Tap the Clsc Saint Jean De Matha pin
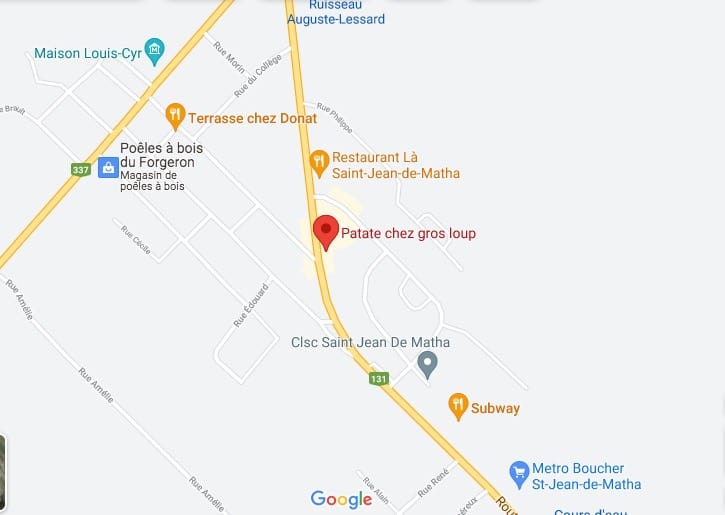The width and height of the screenshot is (725, 515). [x=427, y=364]
